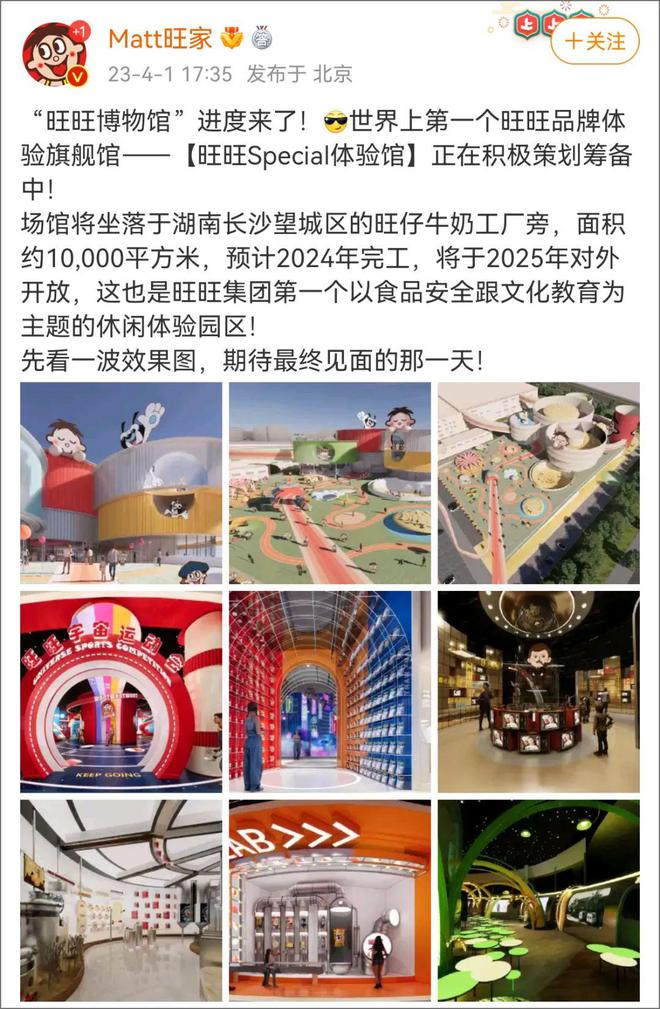Open the photo of cartoon characters on building

pos(121,483)
